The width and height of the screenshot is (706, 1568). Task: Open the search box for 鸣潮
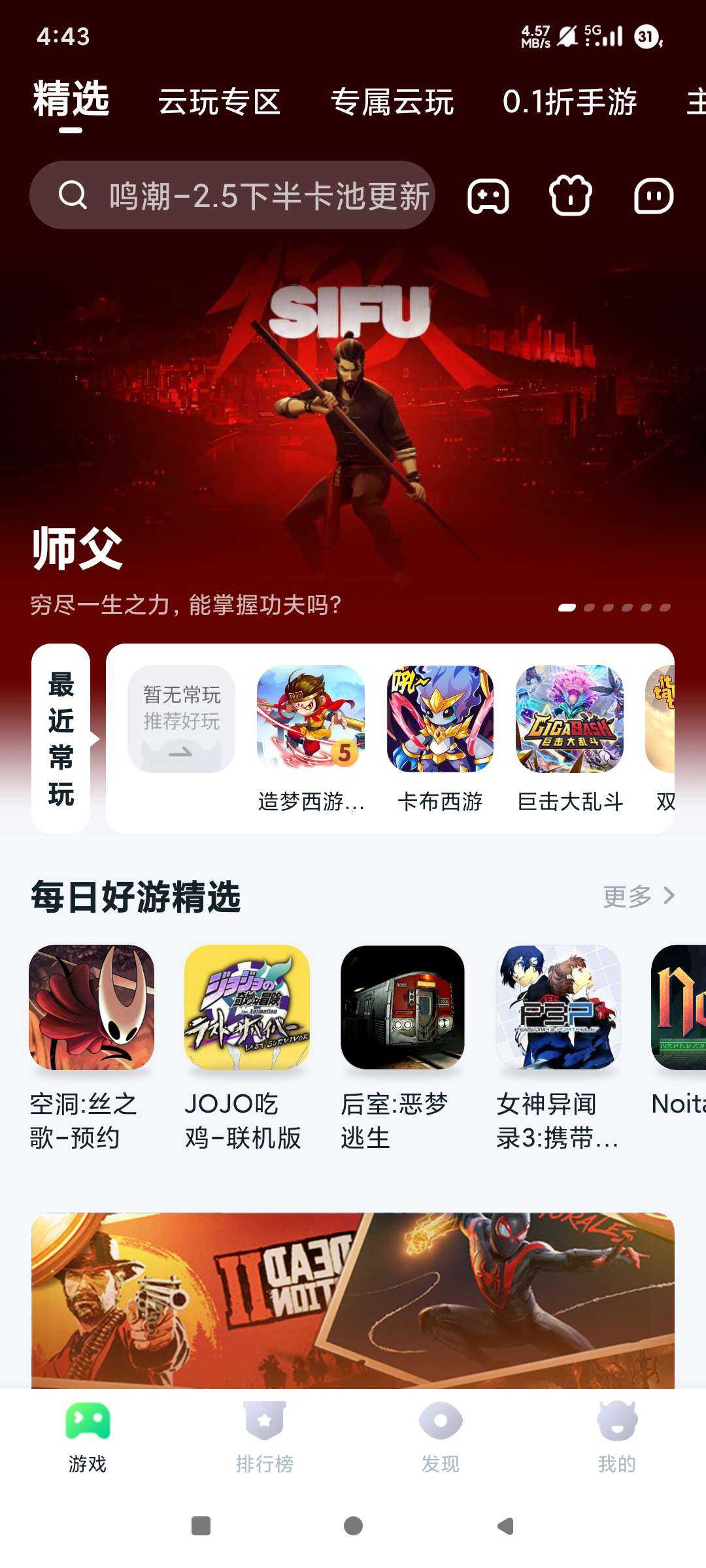pos(248,195)
